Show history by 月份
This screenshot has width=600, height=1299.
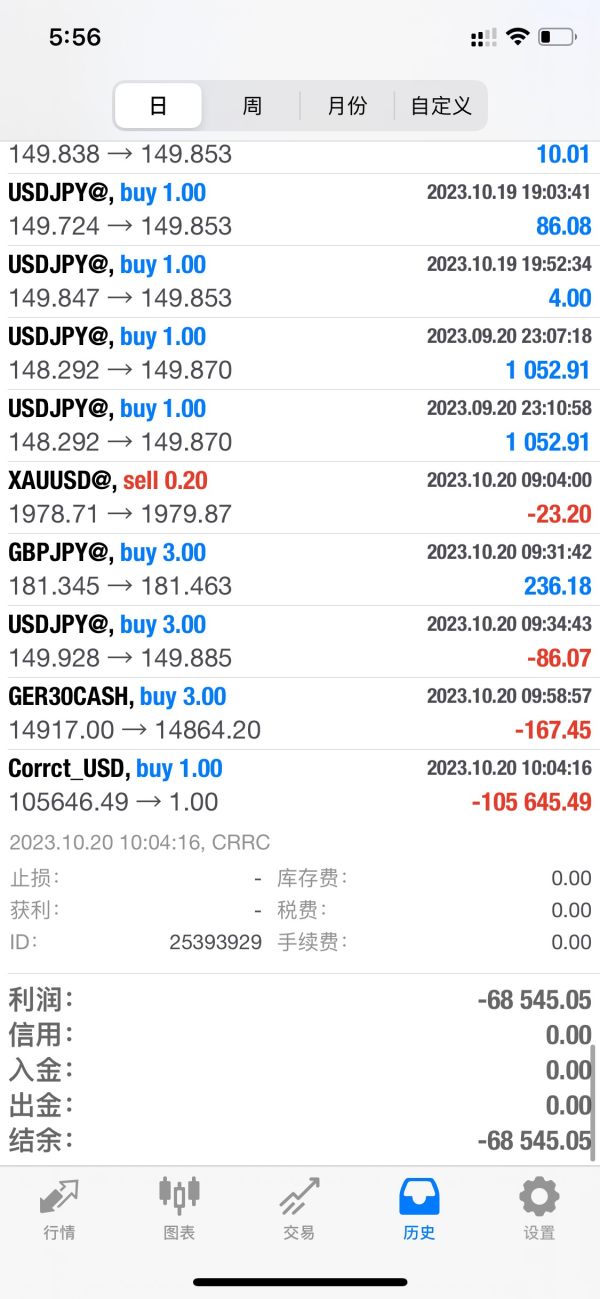click(x=347, y=106)
